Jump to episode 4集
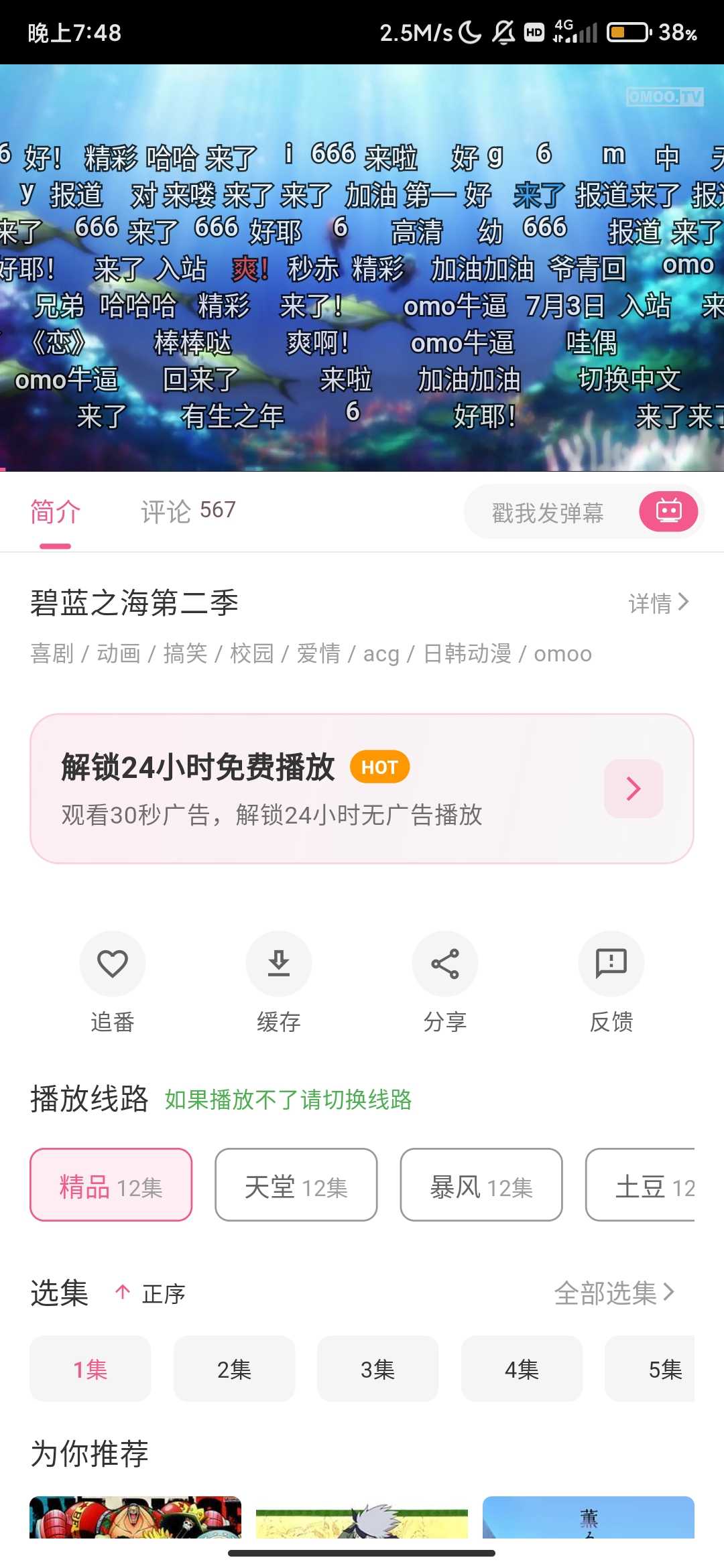 tap(522, 1369)
